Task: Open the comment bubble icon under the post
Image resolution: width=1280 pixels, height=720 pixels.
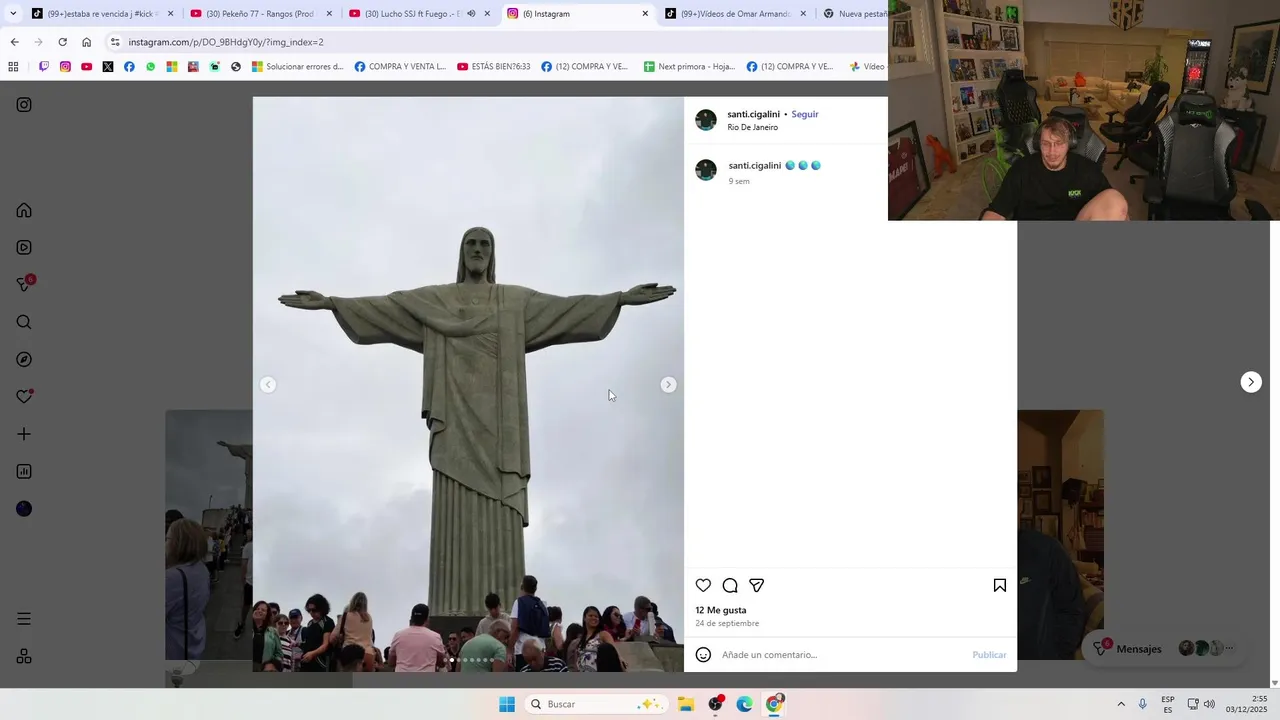Action: 730,586
